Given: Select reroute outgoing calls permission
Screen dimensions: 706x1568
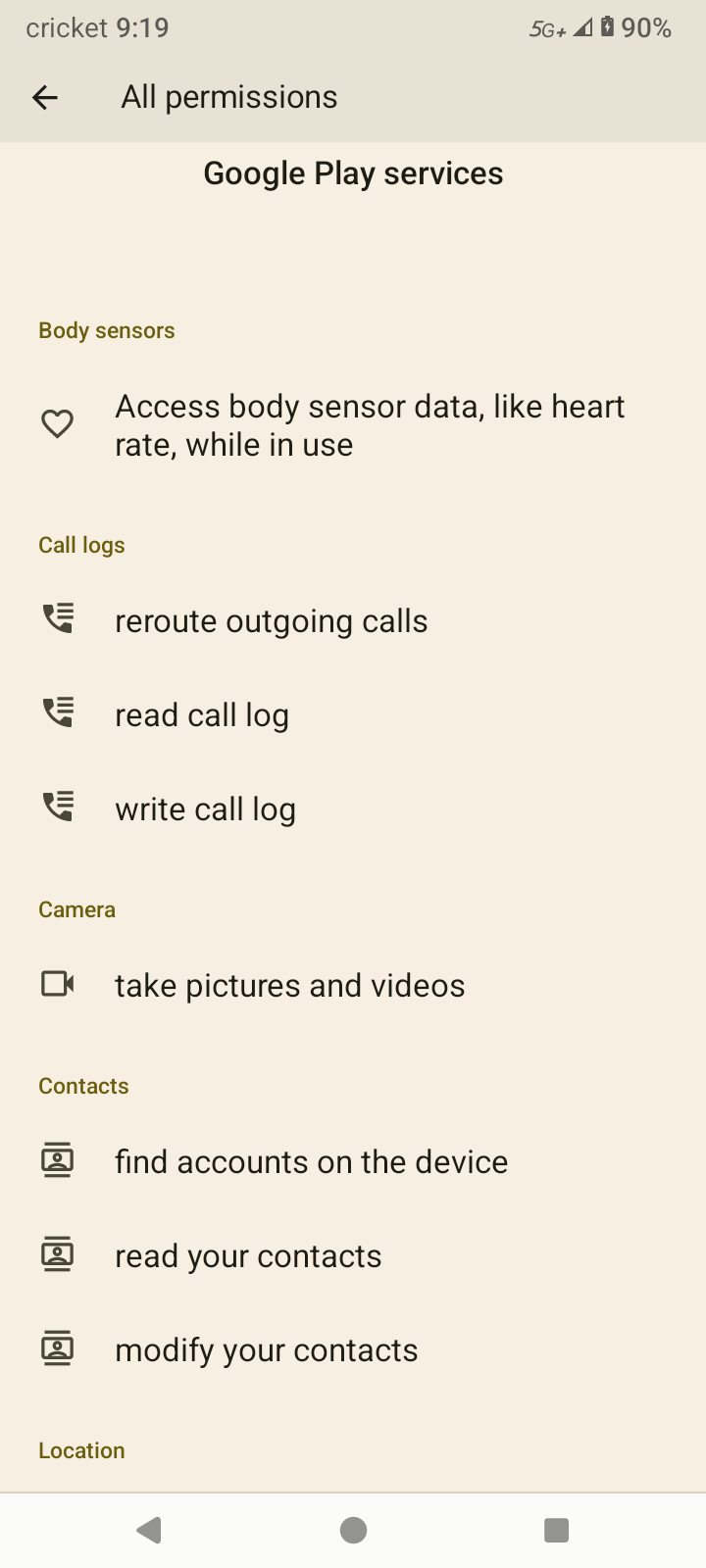Looking at the screenshot, I should pyautogui.click(x=271, y=621).
